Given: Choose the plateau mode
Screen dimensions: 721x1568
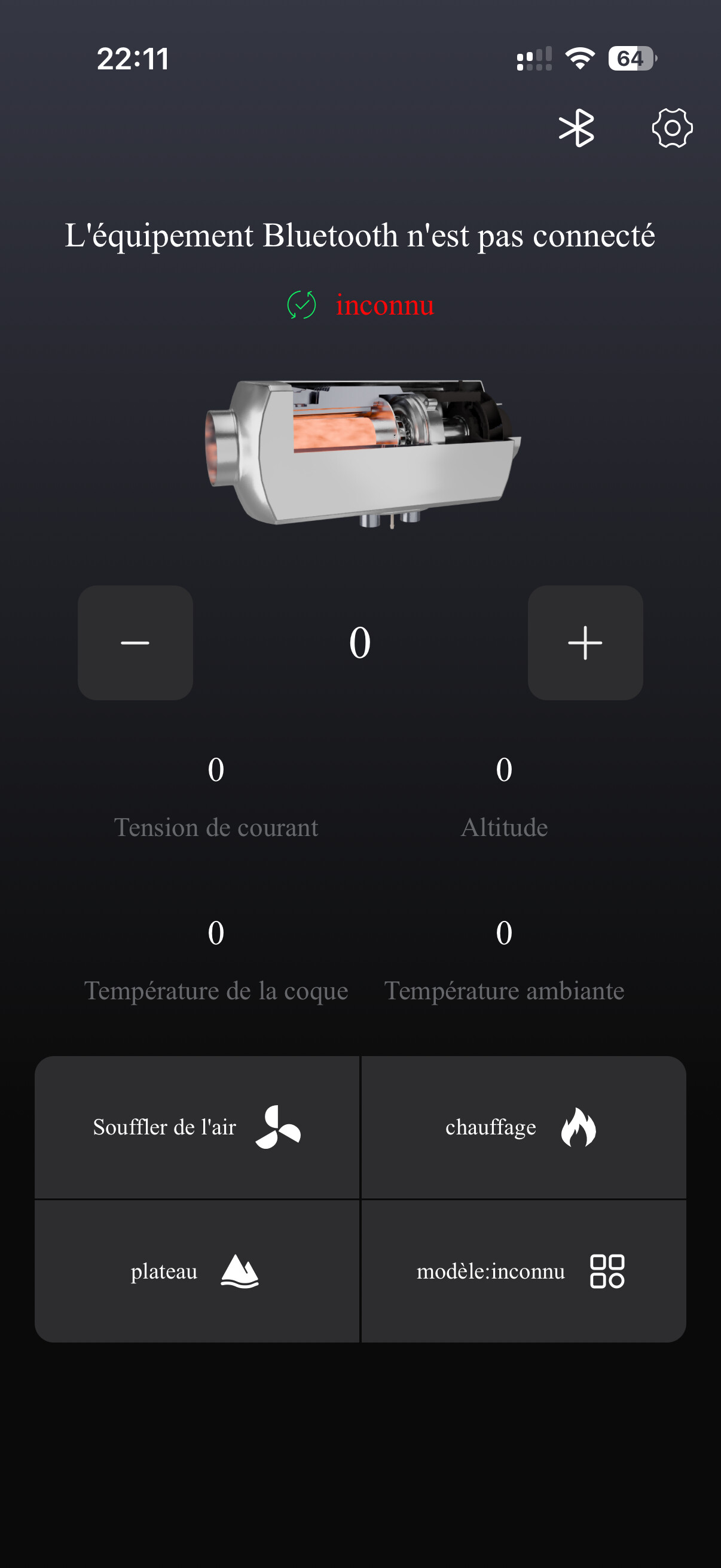Looking at the screenshot, I should point(197,1271).
